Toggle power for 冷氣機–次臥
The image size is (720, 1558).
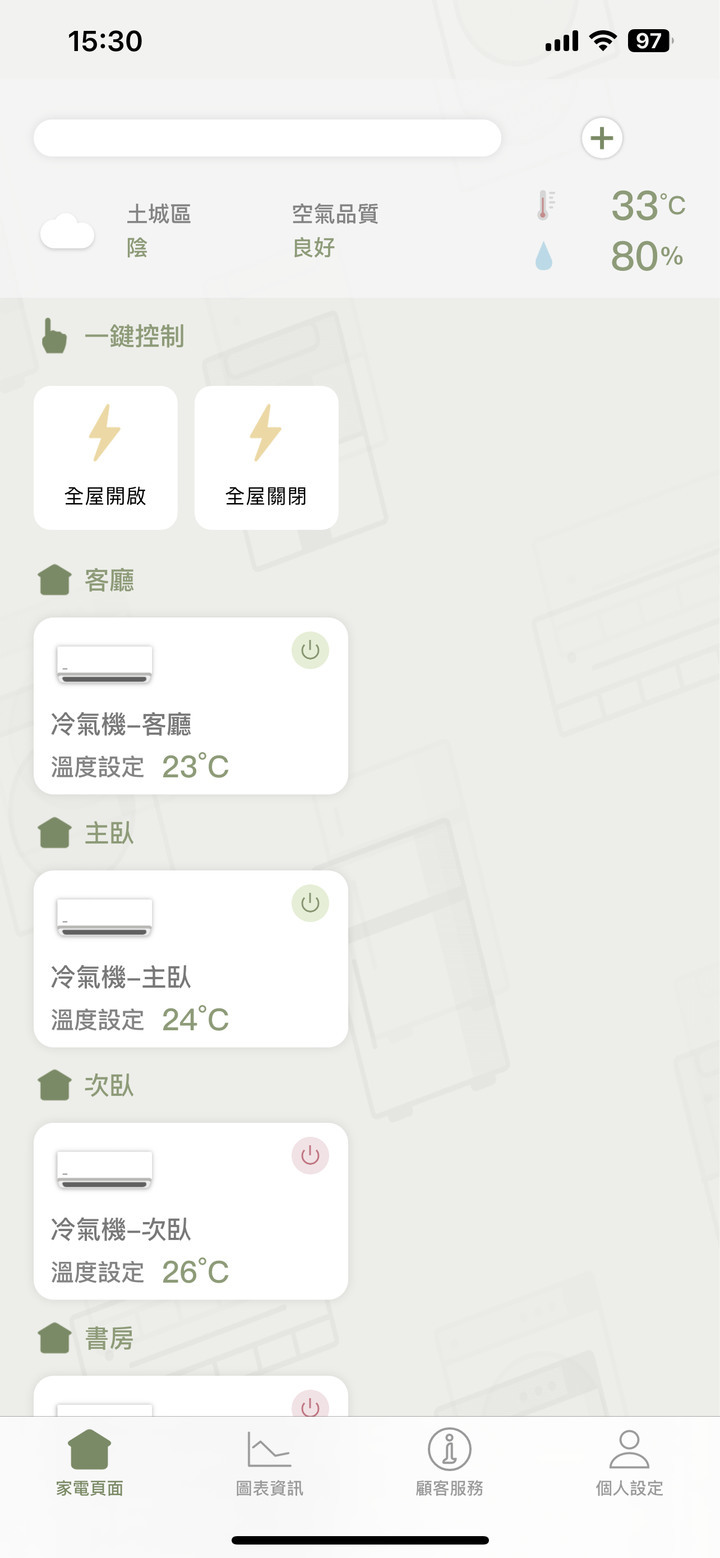(310, 1155)
